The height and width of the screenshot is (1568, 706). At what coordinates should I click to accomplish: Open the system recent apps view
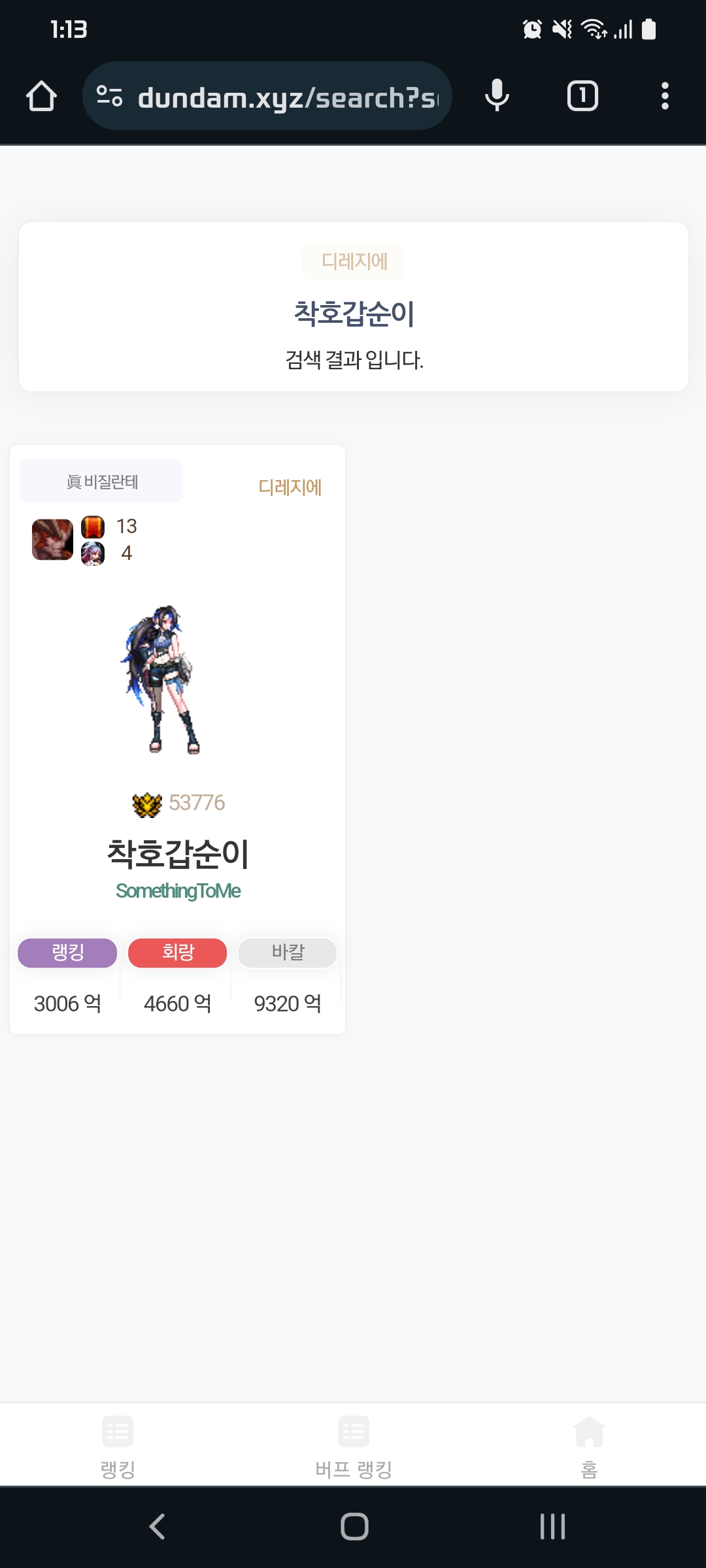coord(552,1527)
